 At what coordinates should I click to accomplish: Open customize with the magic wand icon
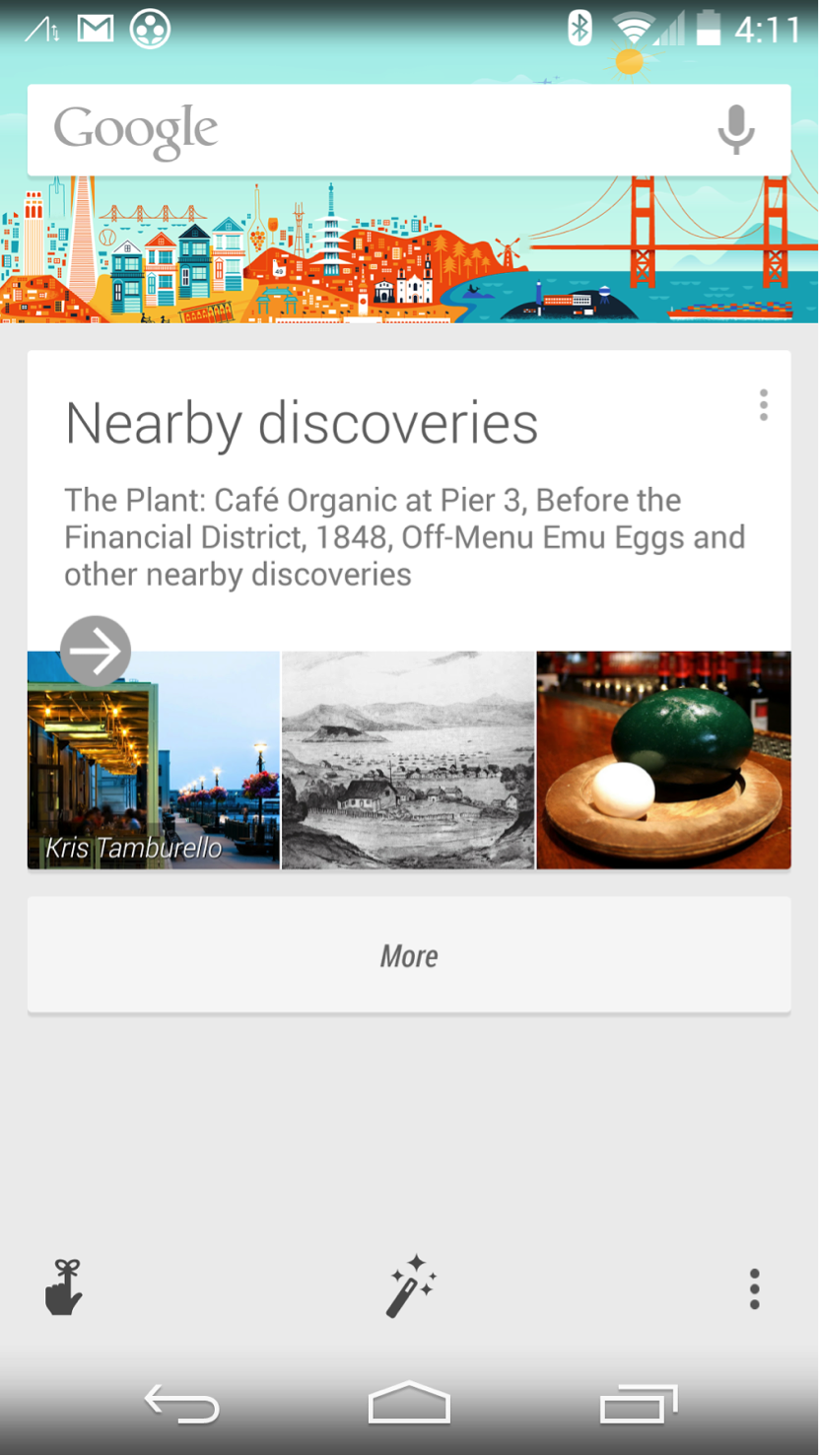pos(410,1286)
